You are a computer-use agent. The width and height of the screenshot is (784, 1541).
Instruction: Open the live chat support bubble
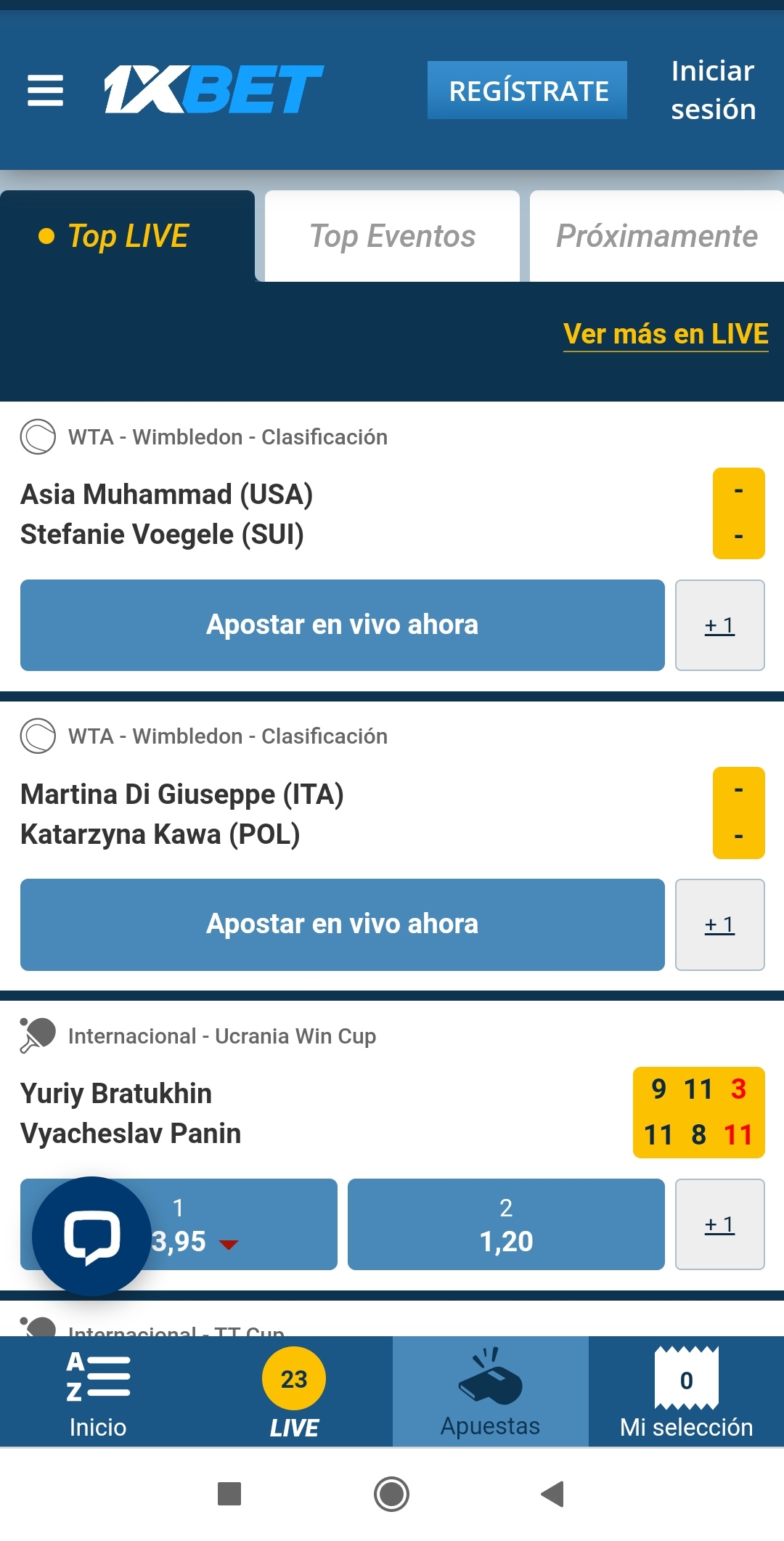click(92, 1236)
